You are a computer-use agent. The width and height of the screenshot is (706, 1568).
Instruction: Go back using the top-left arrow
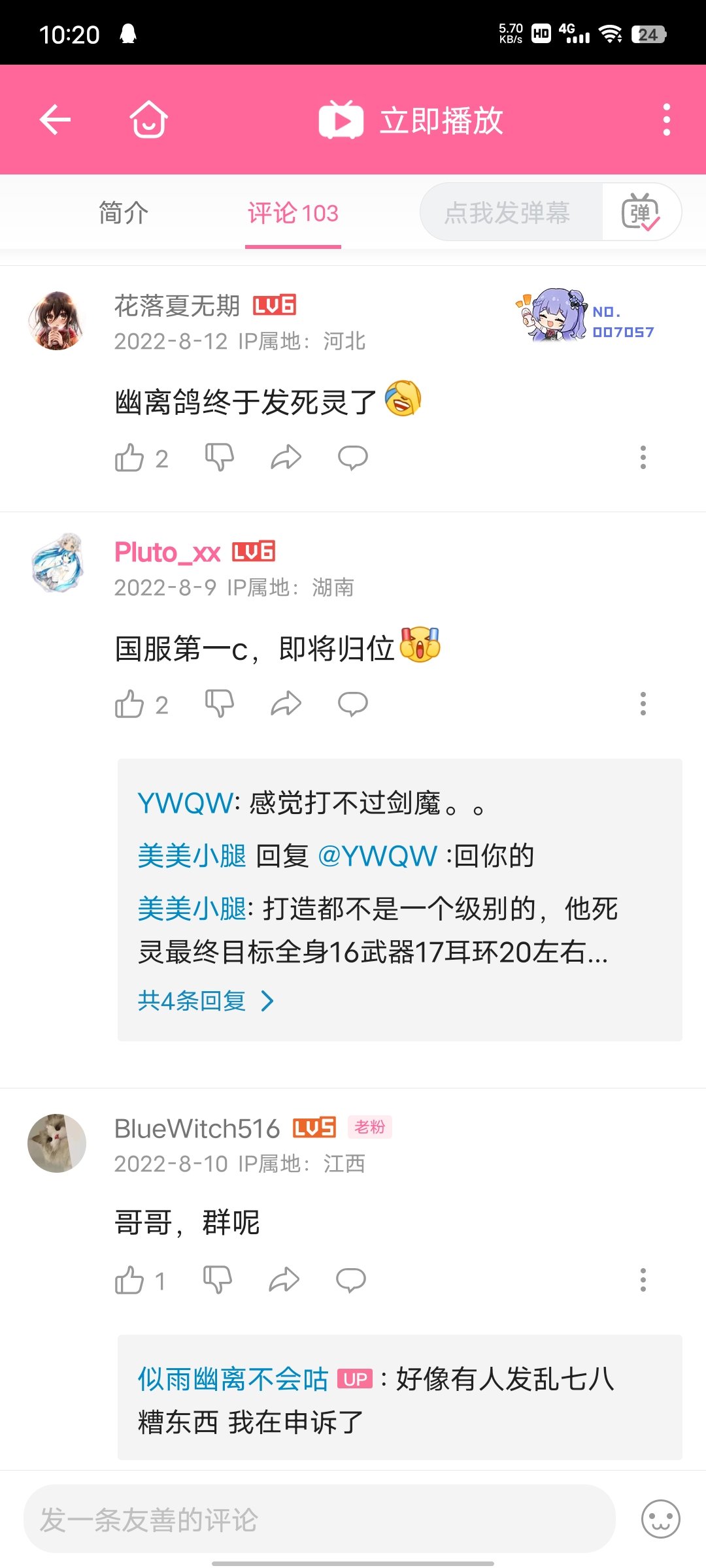55,120
